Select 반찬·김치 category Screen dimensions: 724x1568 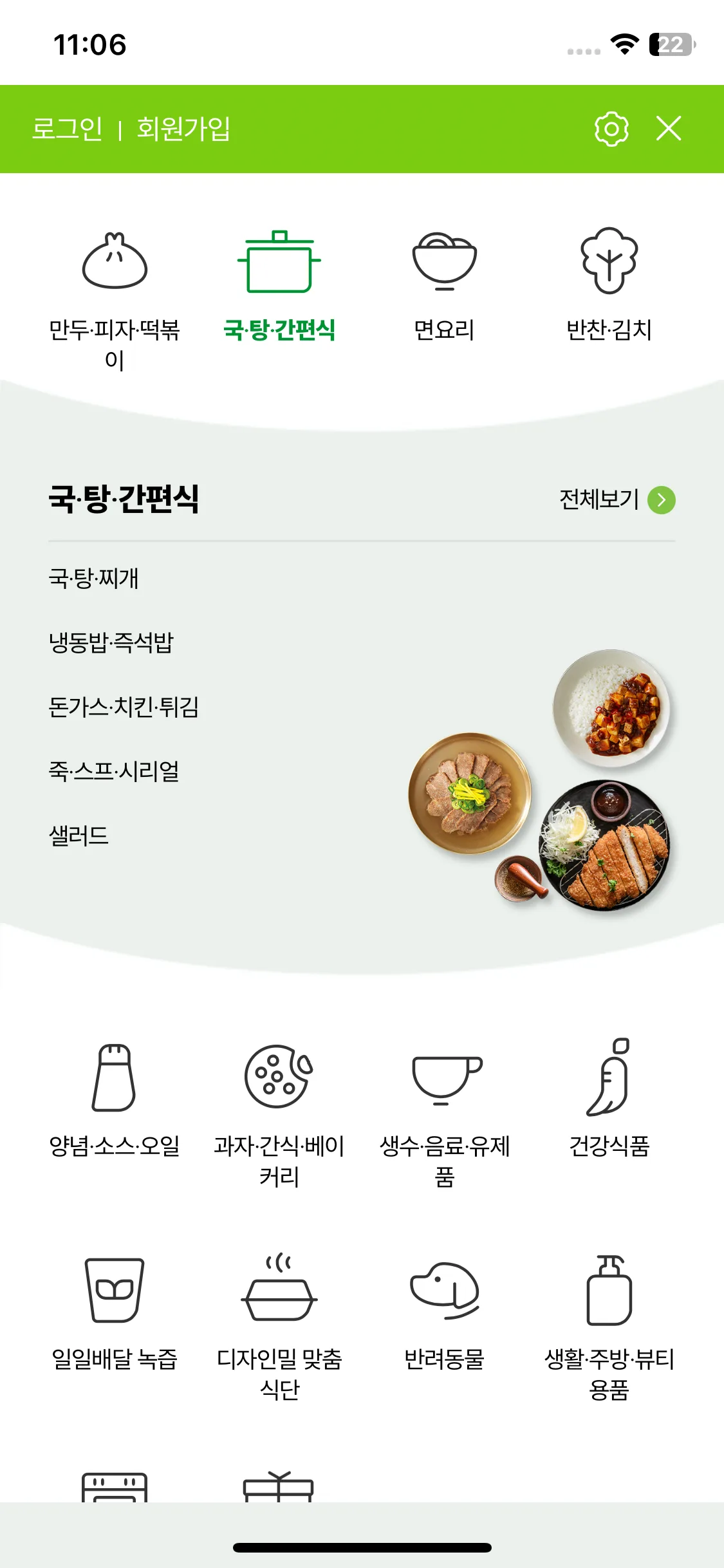point(609,283)
